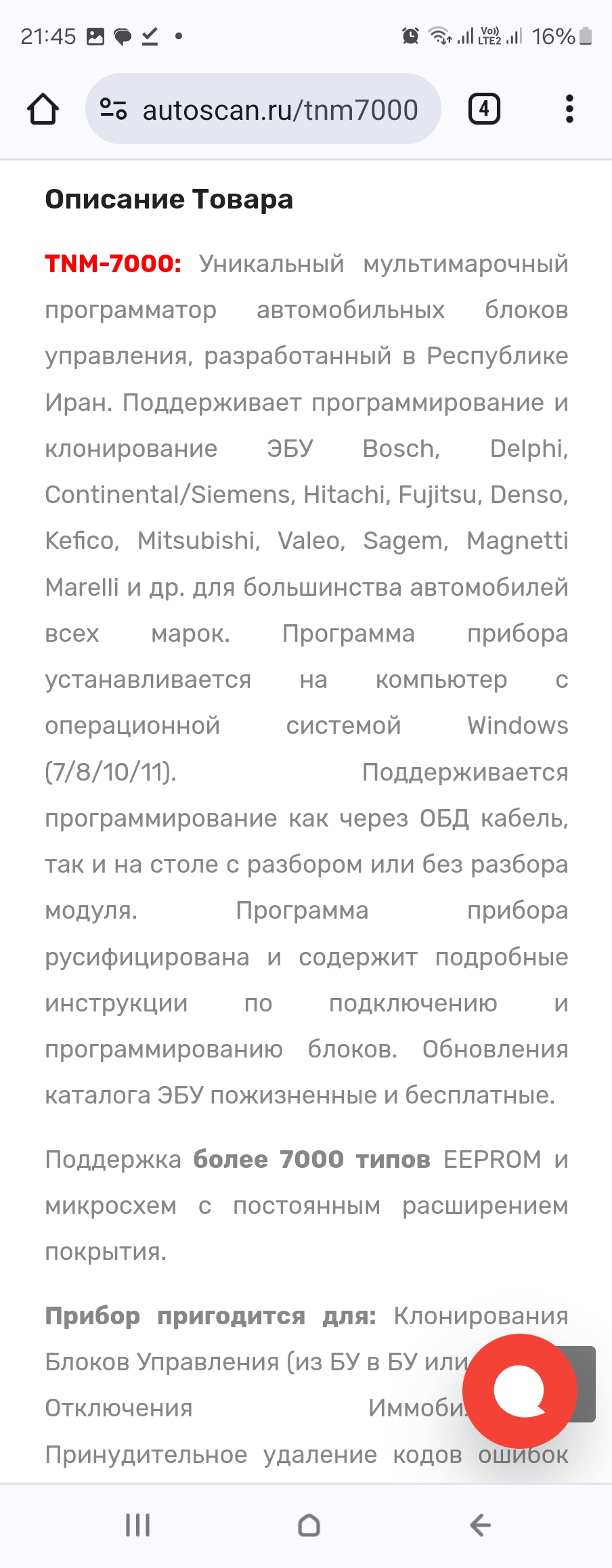Open the browser overflow menu
Viewport: 612px width, 1568px height.
[x=569, y=109]
